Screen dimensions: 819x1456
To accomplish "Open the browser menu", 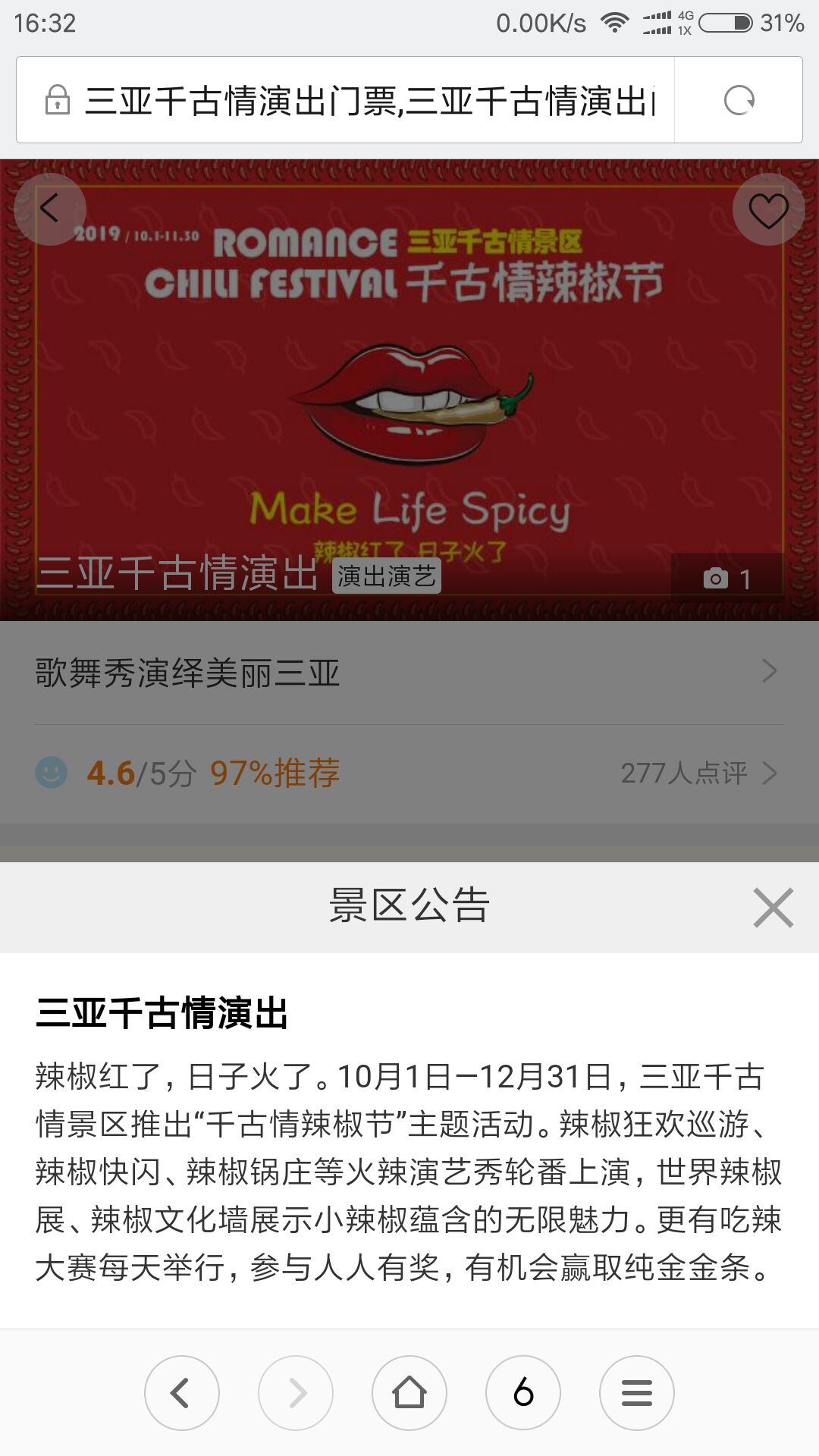I will point(637,1393).
